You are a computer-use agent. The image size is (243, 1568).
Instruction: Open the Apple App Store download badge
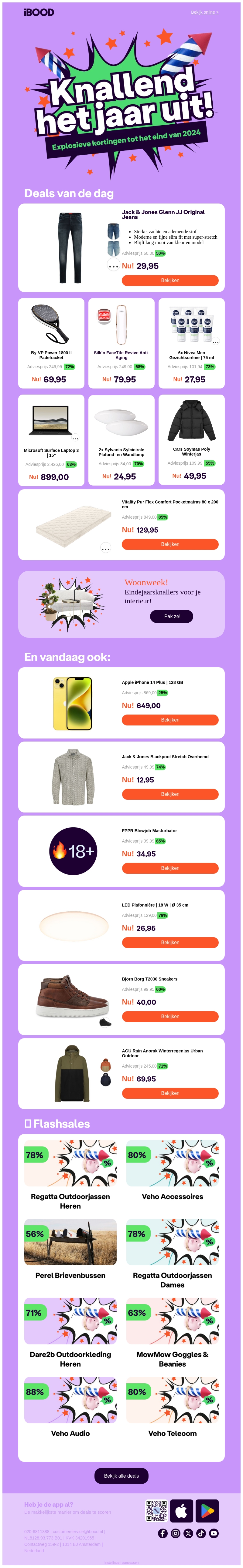(181, 1511)
